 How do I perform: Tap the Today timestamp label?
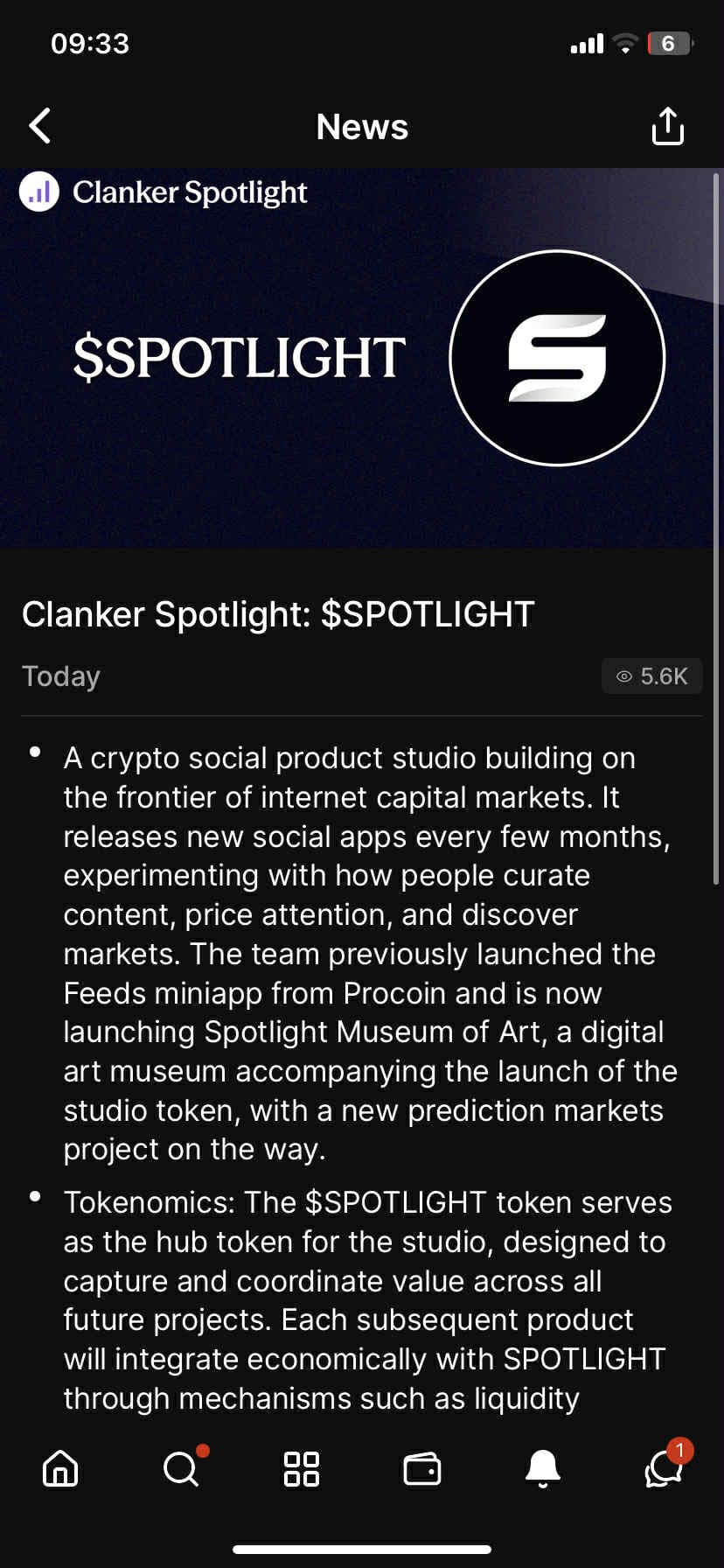point(60,675)
